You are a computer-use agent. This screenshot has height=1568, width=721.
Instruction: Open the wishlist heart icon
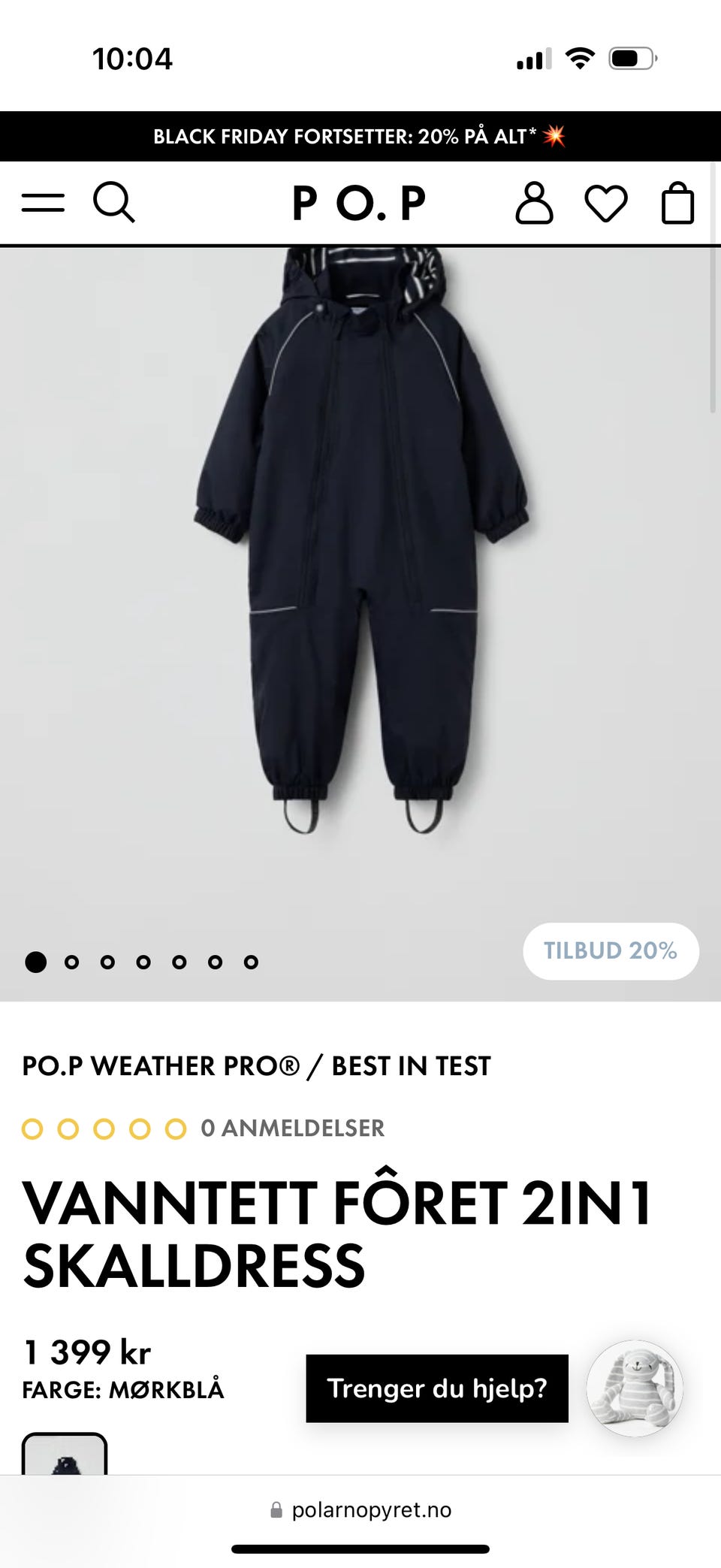pyautogui.click(x=606, y=204)
